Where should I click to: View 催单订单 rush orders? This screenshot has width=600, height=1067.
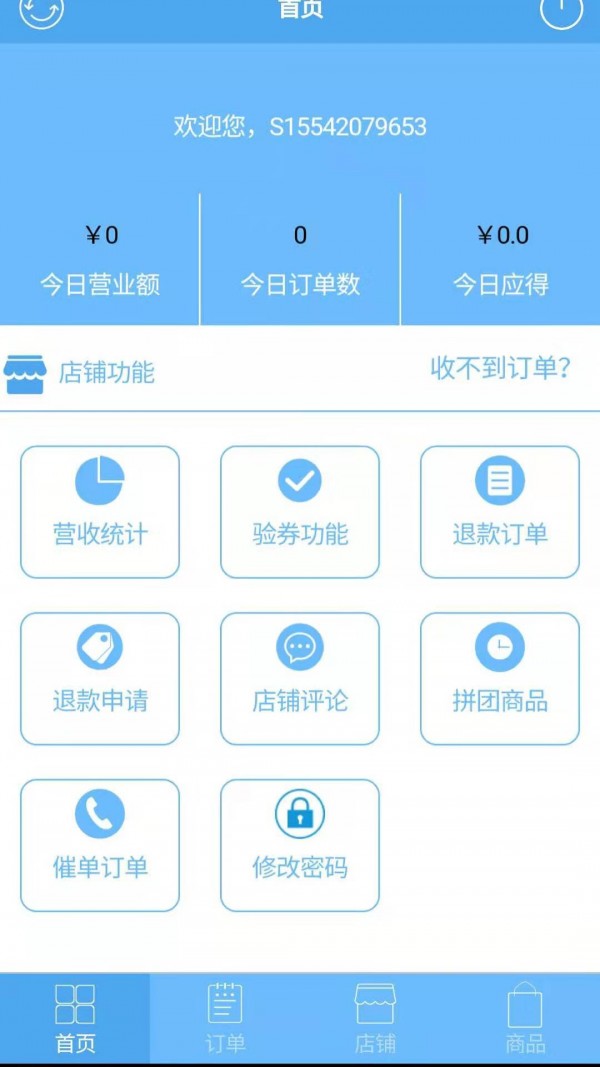click(x=100, y=846)
